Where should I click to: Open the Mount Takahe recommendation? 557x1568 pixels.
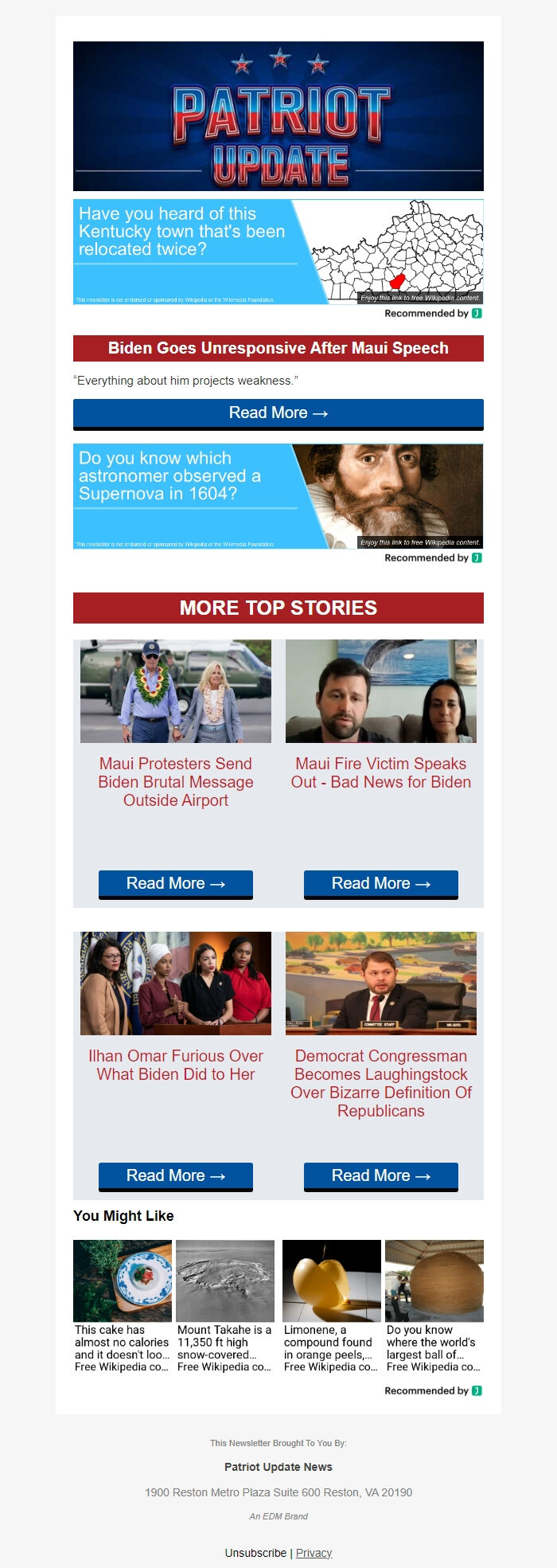[x=225, y=1306]
